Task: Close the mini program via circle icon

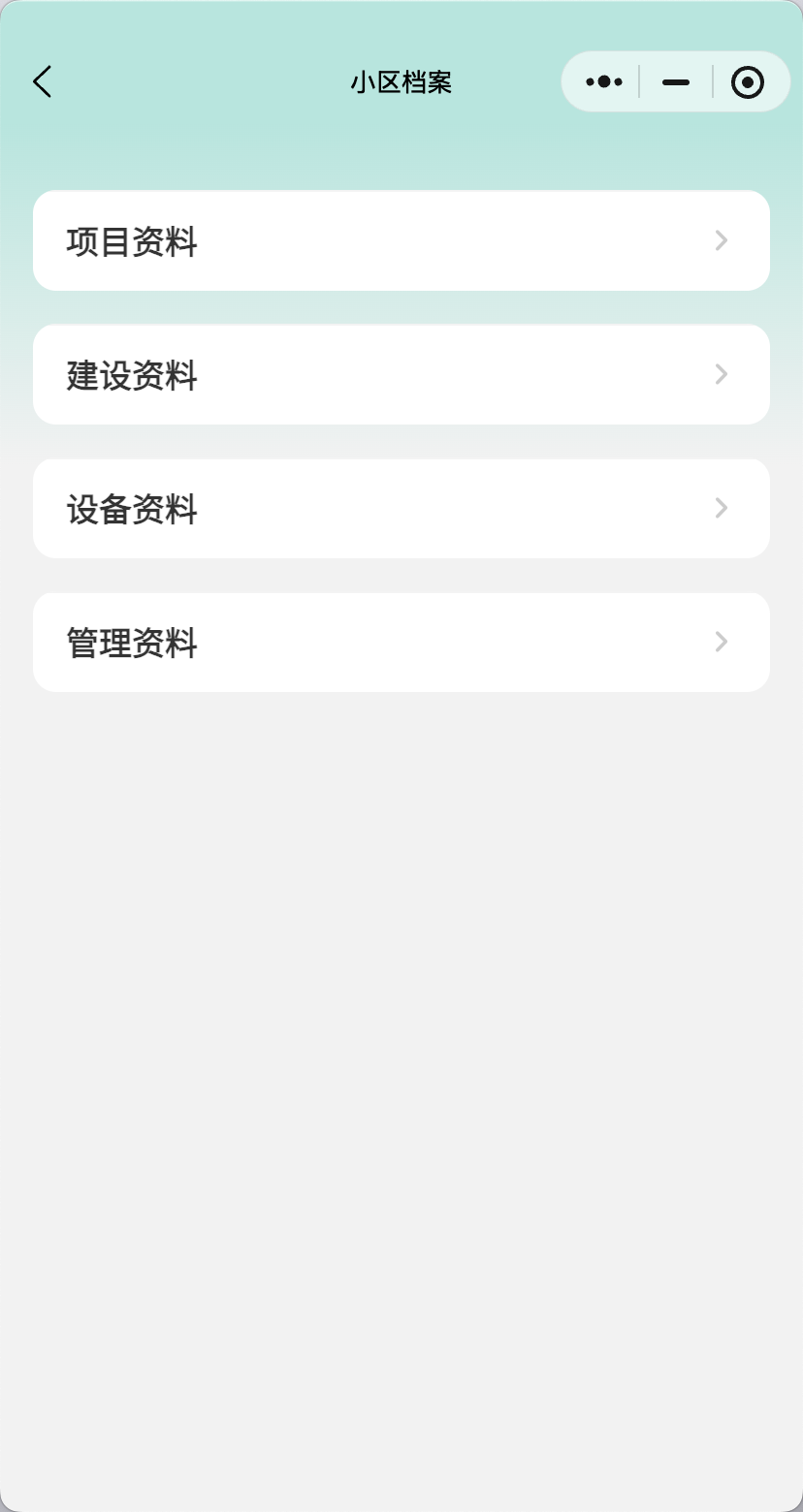Action: coord(747,82)
